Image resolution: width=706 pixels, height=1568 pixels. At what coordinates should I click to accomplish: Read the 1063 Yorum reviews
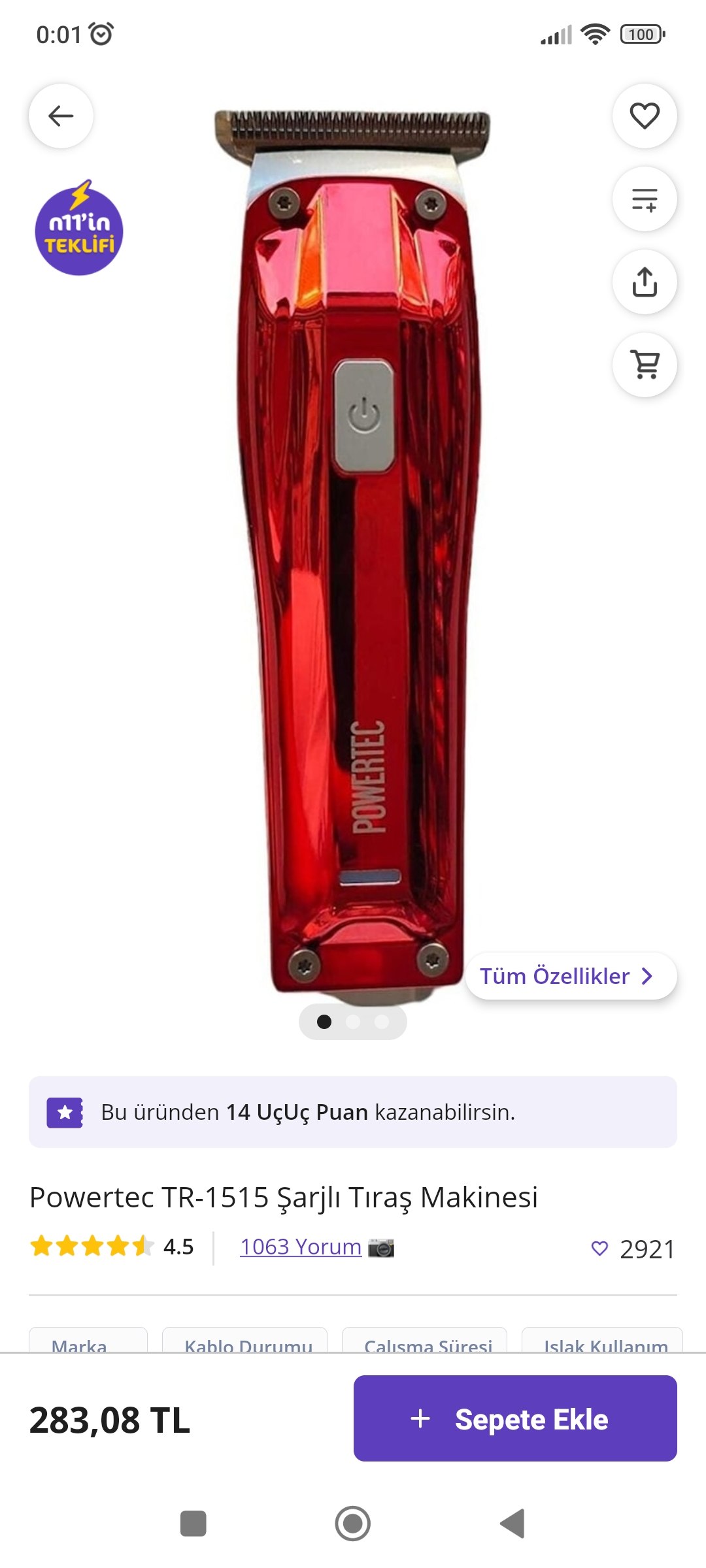click(x=301, y=1247)
